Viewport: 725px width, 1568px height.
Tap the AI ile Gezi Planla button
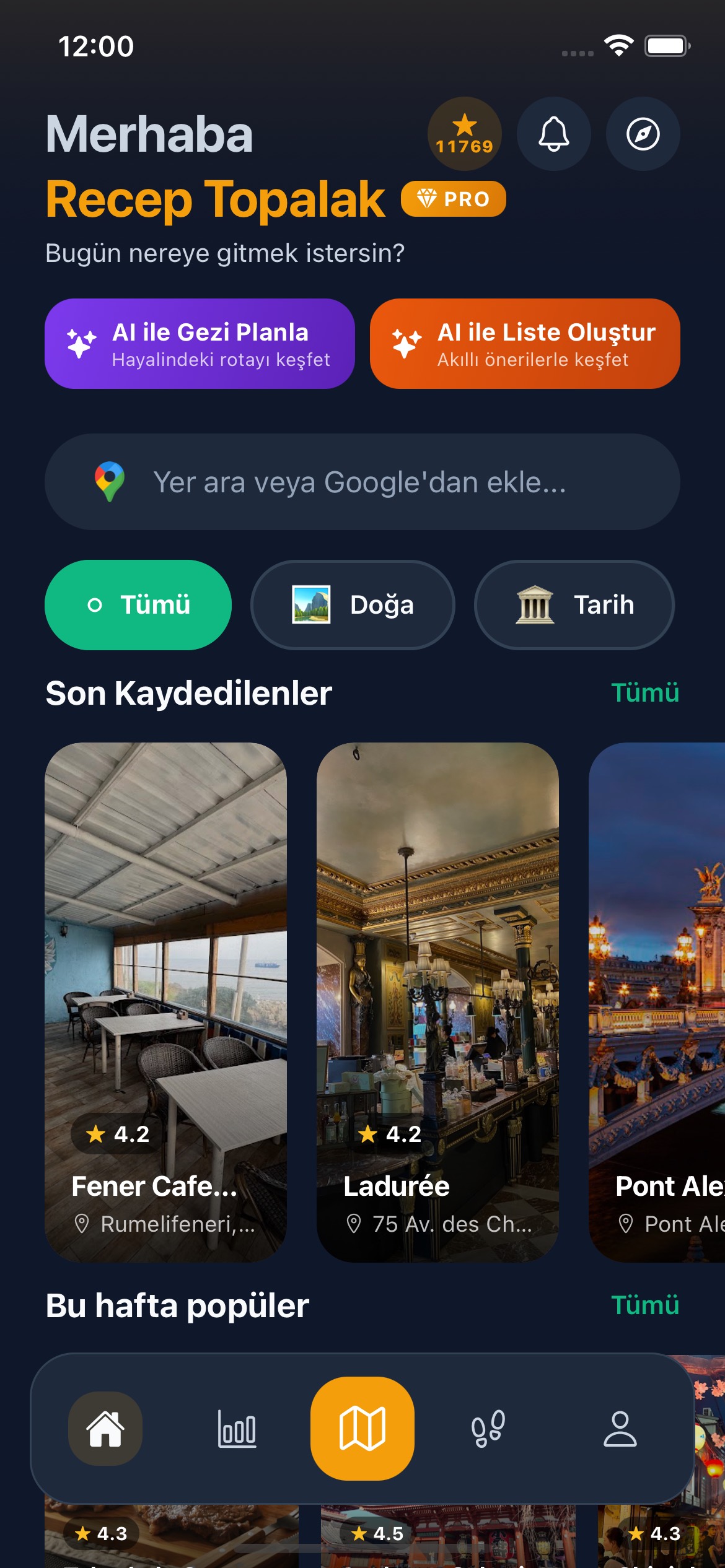(x=200, y=344)
